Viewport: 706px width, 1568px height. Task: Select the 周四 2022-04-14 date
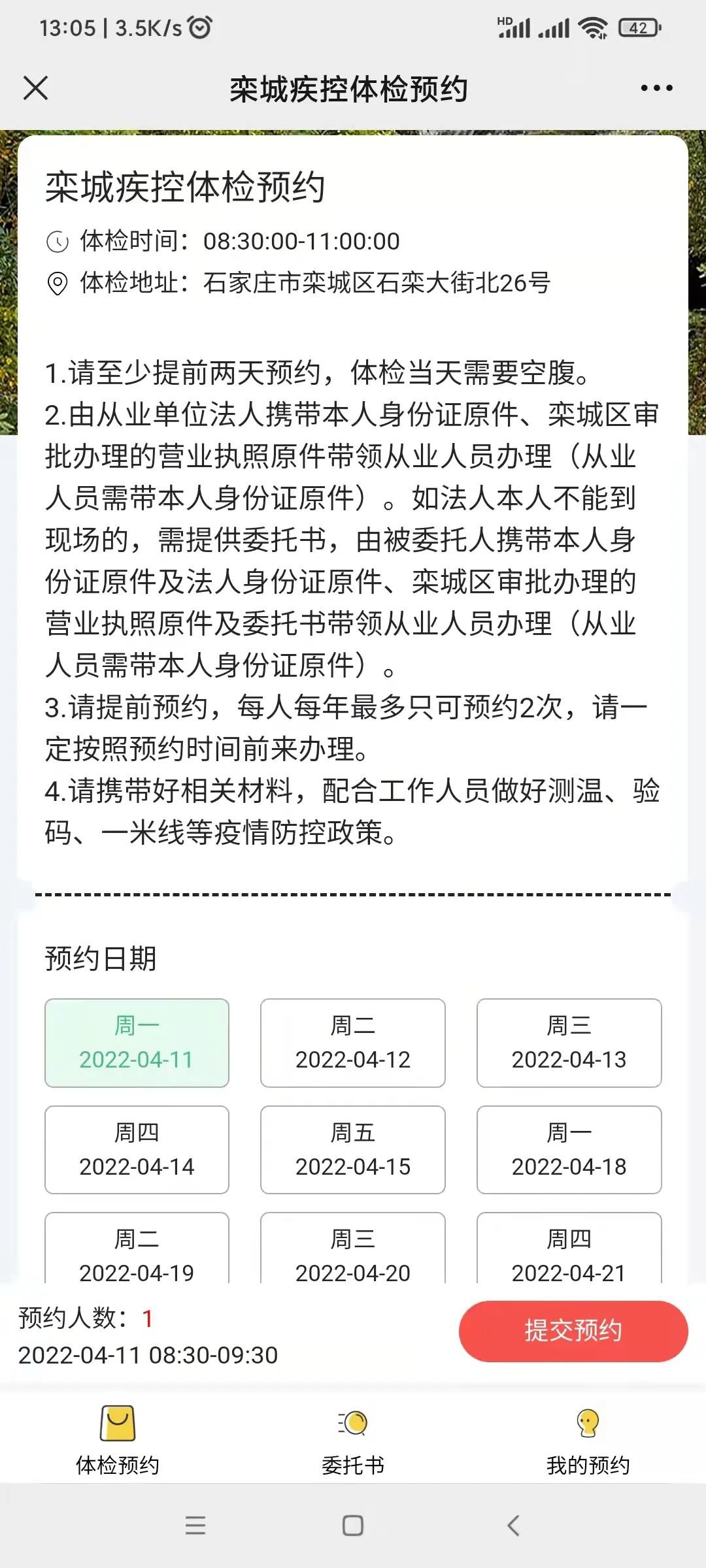(137, 1149)
